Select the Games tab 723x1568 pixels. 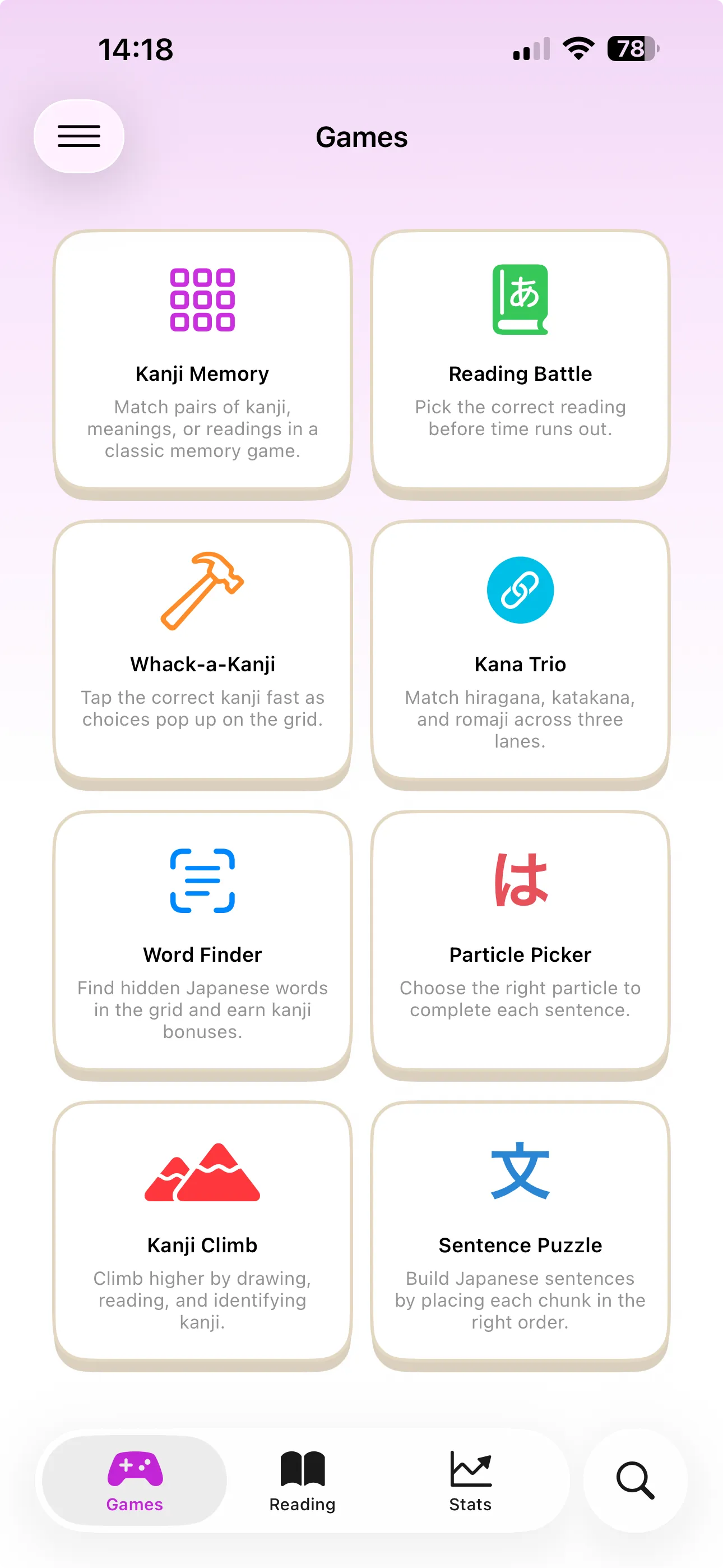click(134, 1481)
